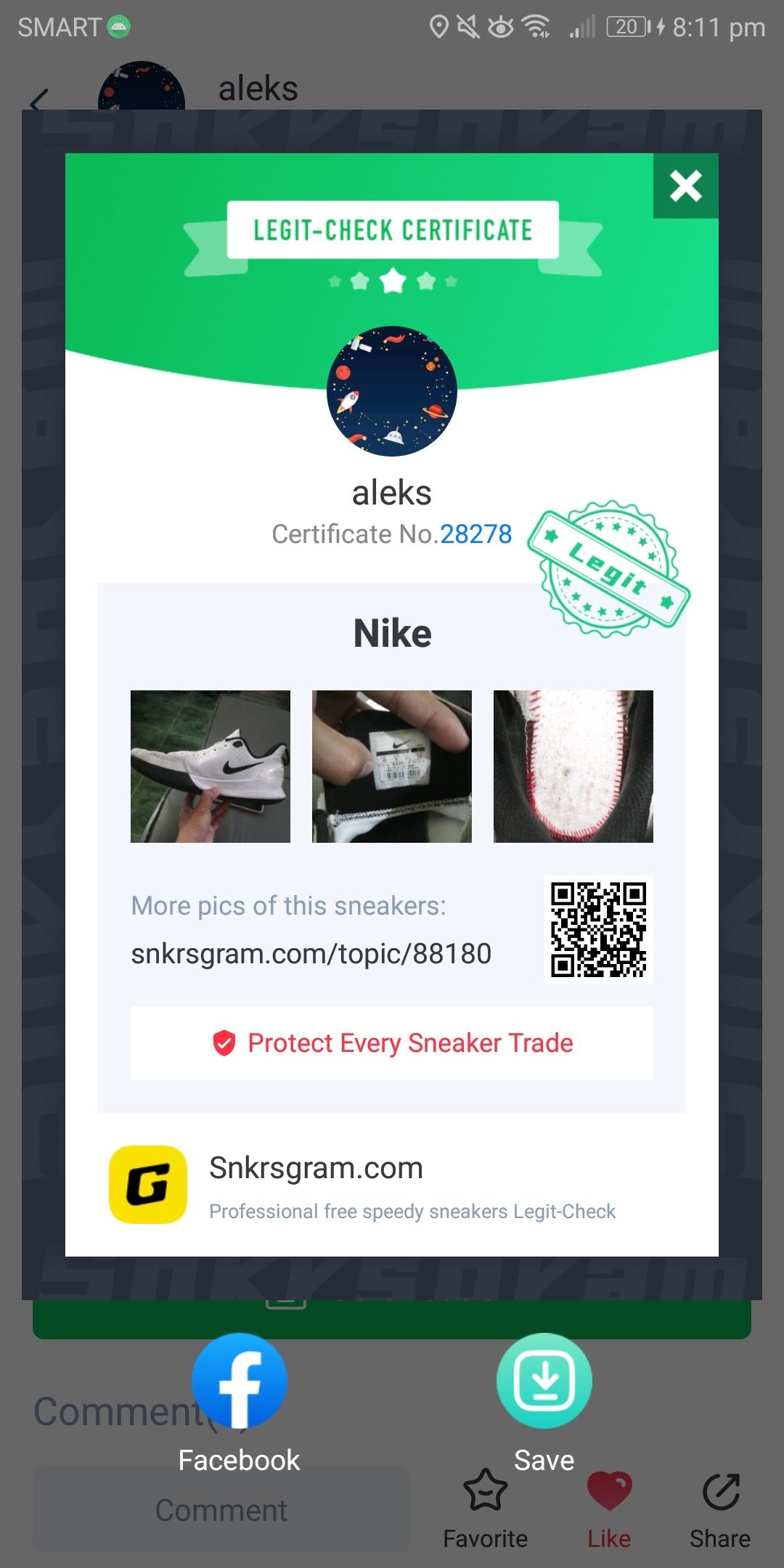Save the certificate image
784x1568 pixels.
544,1381
